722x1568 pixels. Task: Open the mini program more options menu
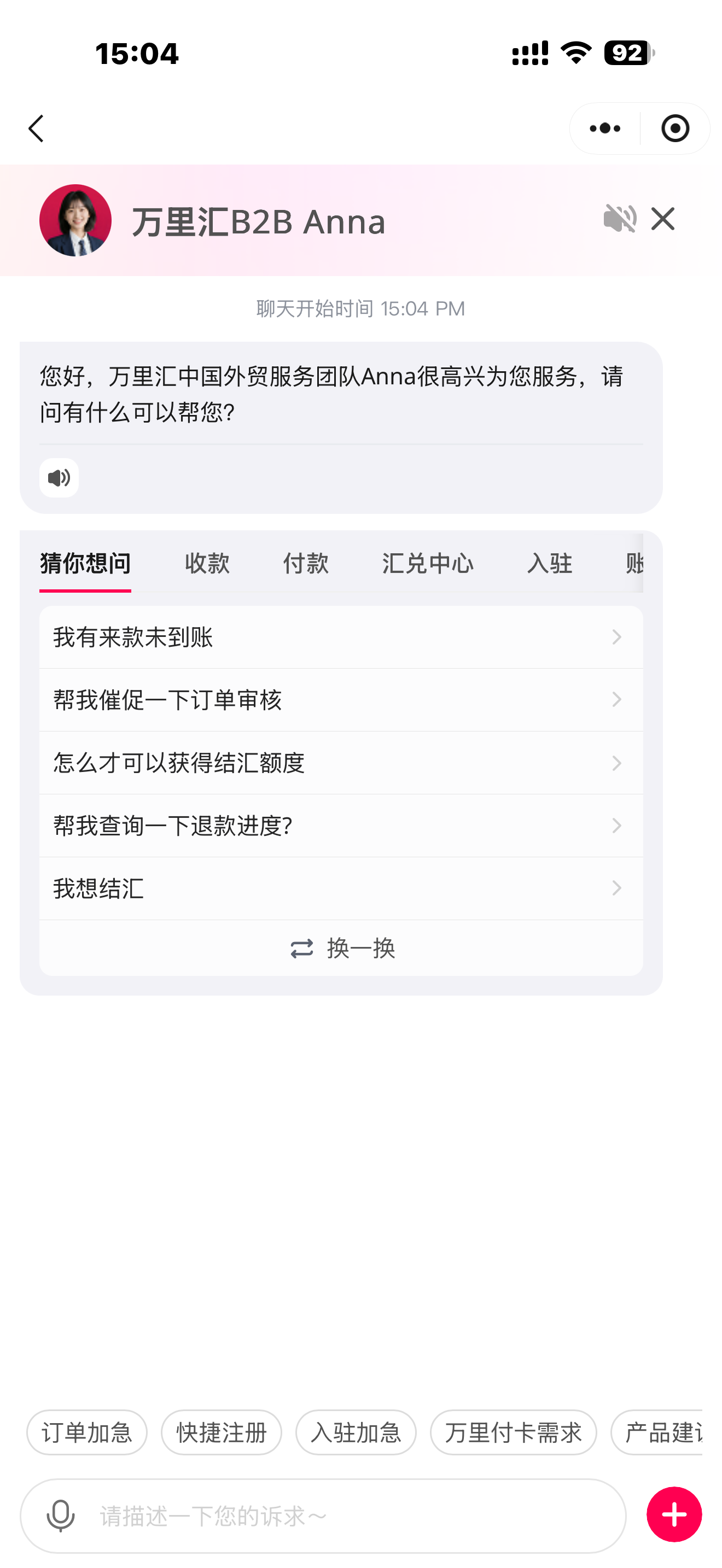(604, 128)
